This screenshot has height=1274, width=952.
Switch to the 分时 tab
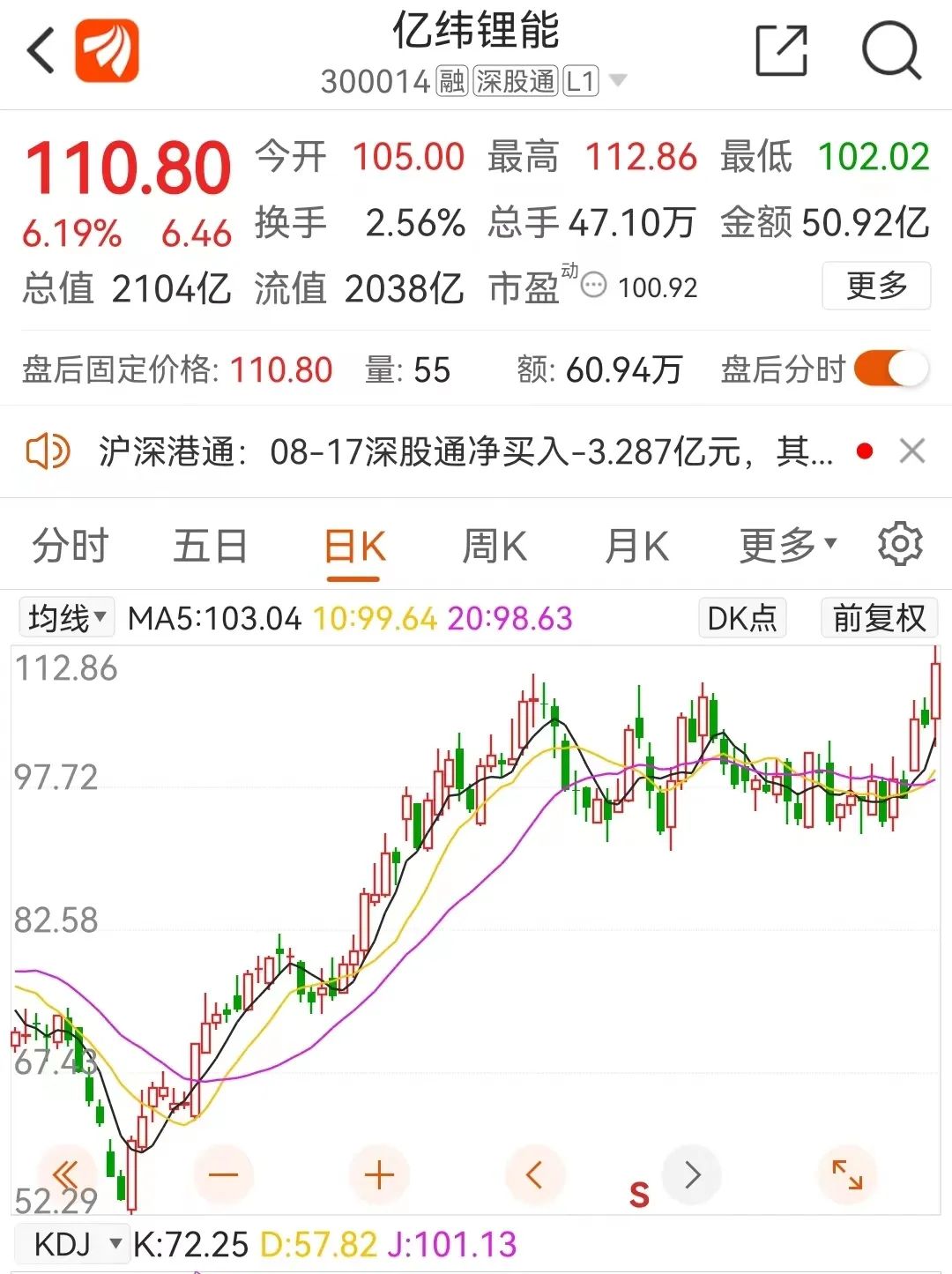point(71,546)
